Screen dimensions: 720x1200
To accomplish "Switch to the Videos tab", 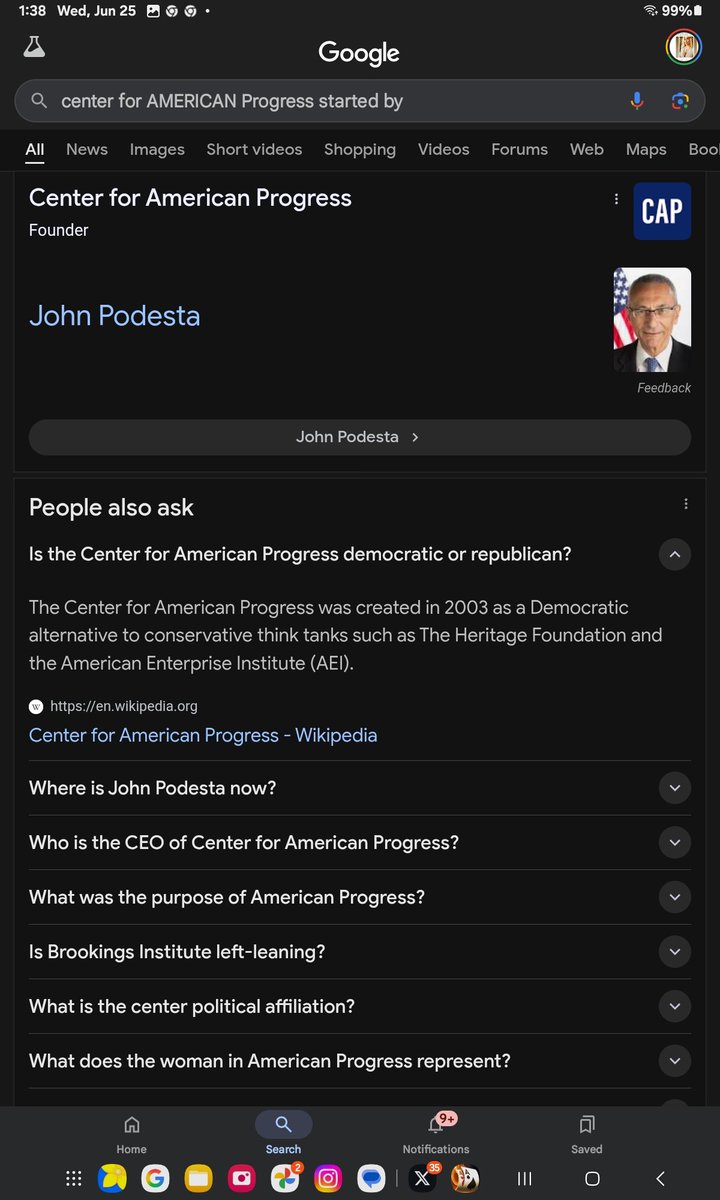I will pyautogui.click(x=443, y=149).
